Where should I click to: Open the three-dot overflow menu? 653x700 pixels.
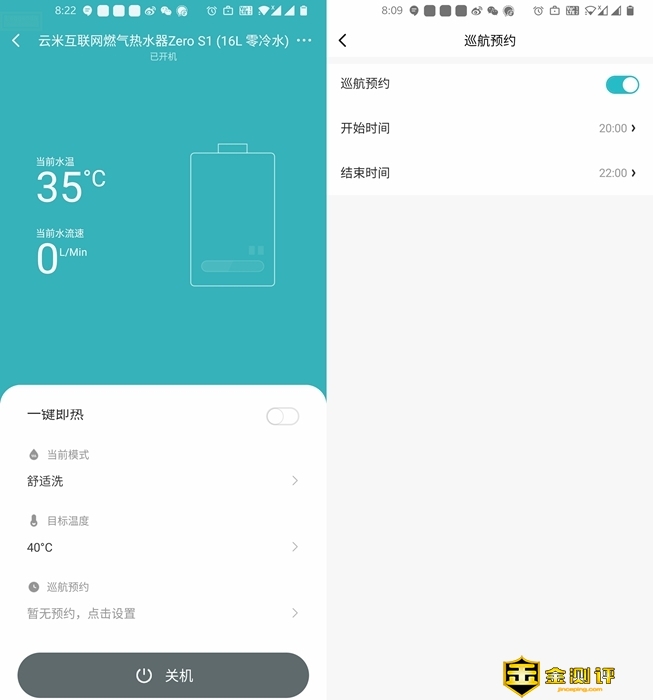tap(304, 41)
